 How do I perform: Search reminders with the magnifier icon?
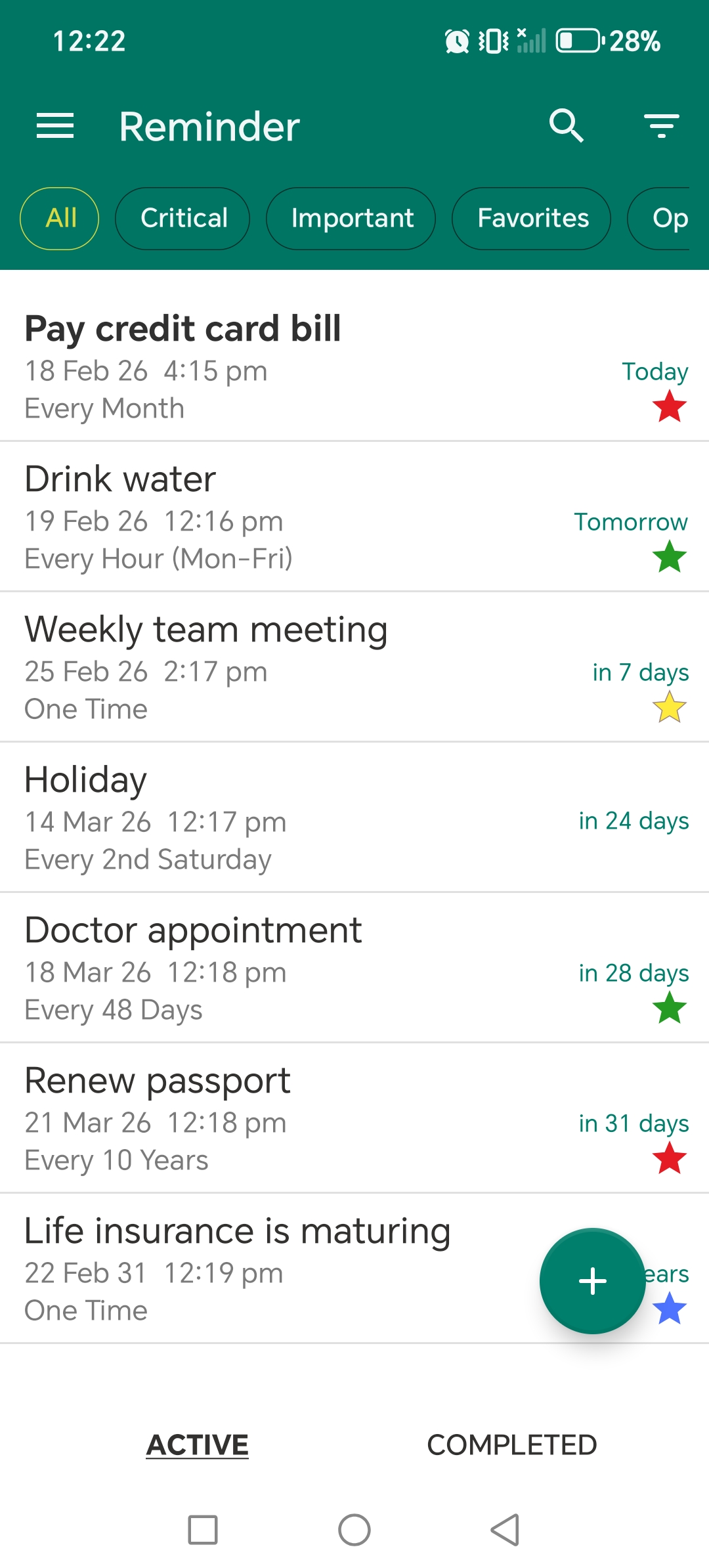(x=566, y=125)
